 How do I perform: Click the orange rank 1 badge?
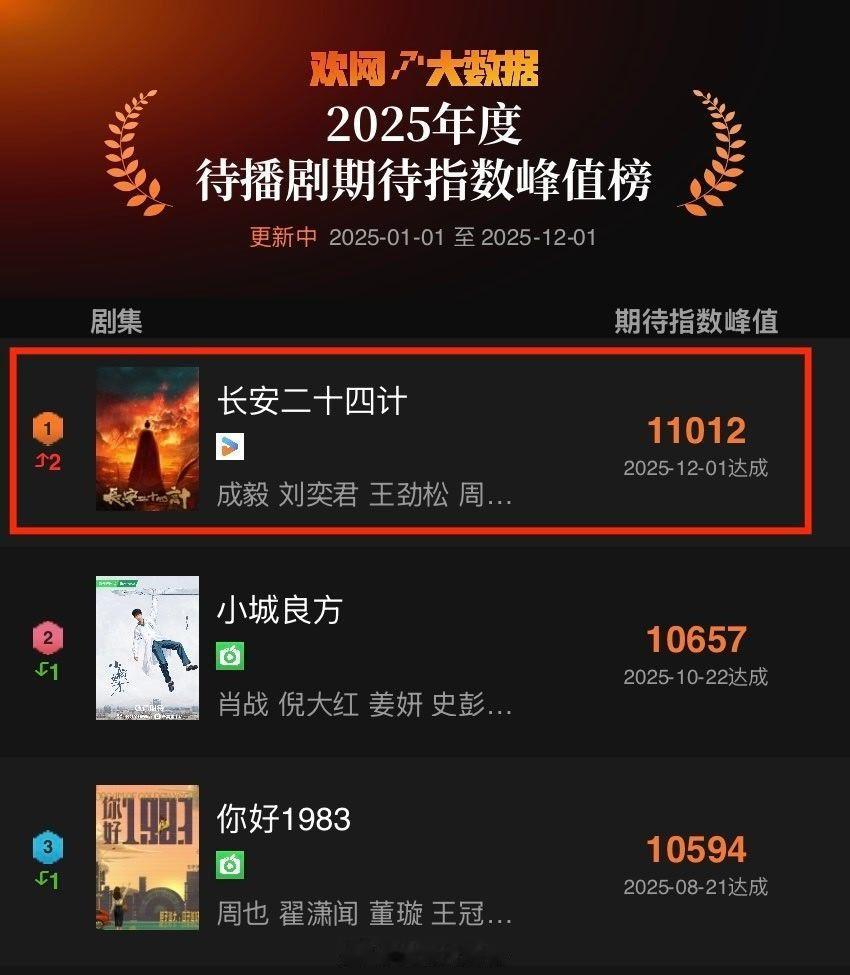(47, 427)
